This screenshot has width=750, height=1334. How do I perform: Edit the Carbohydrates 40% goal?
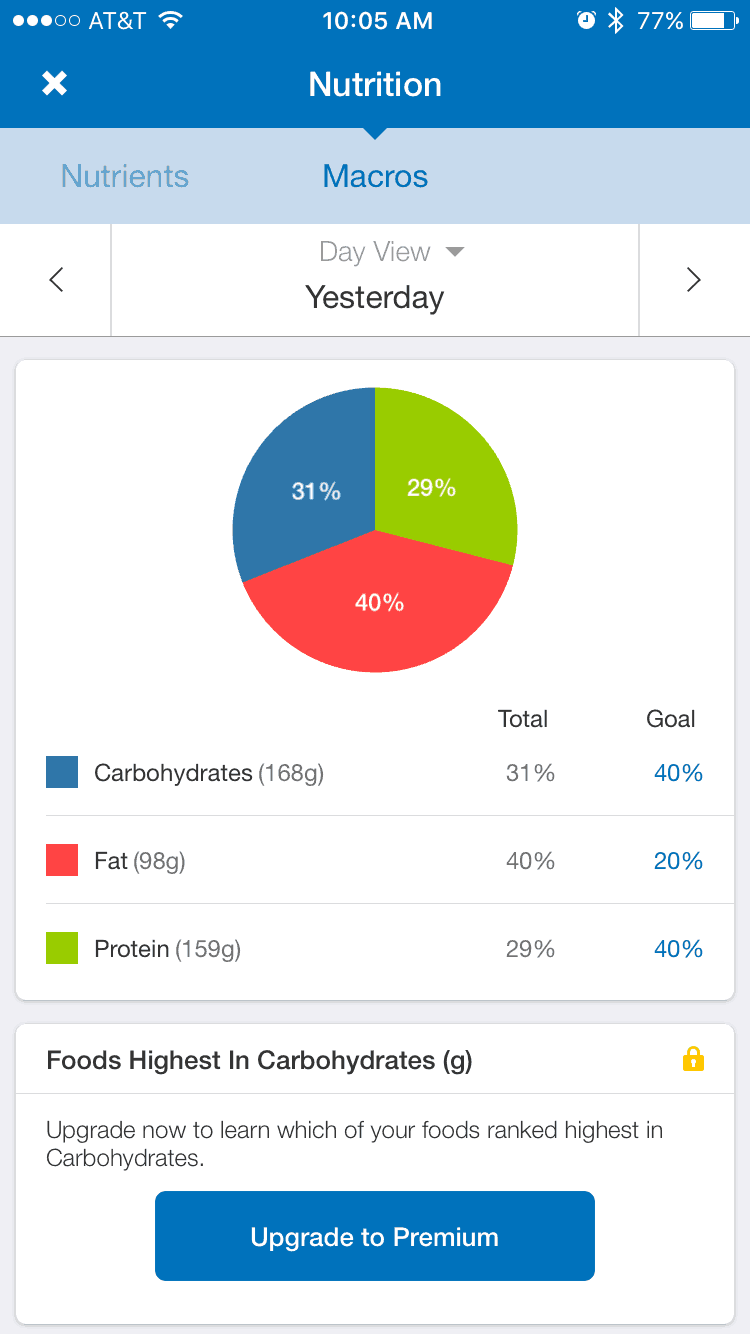pos(678,773)
